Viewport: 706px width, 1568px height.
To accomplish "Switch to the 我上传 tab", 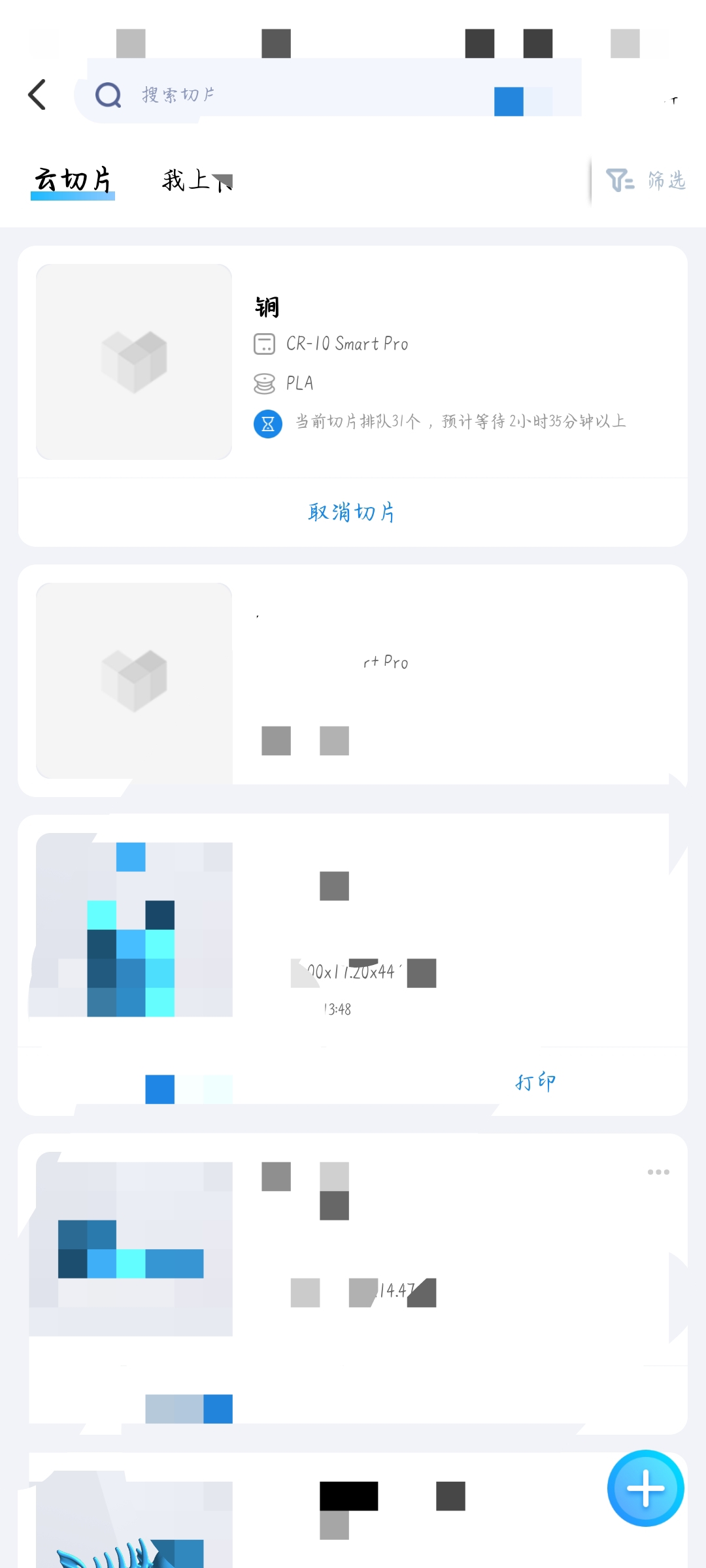I will (197, 180).
